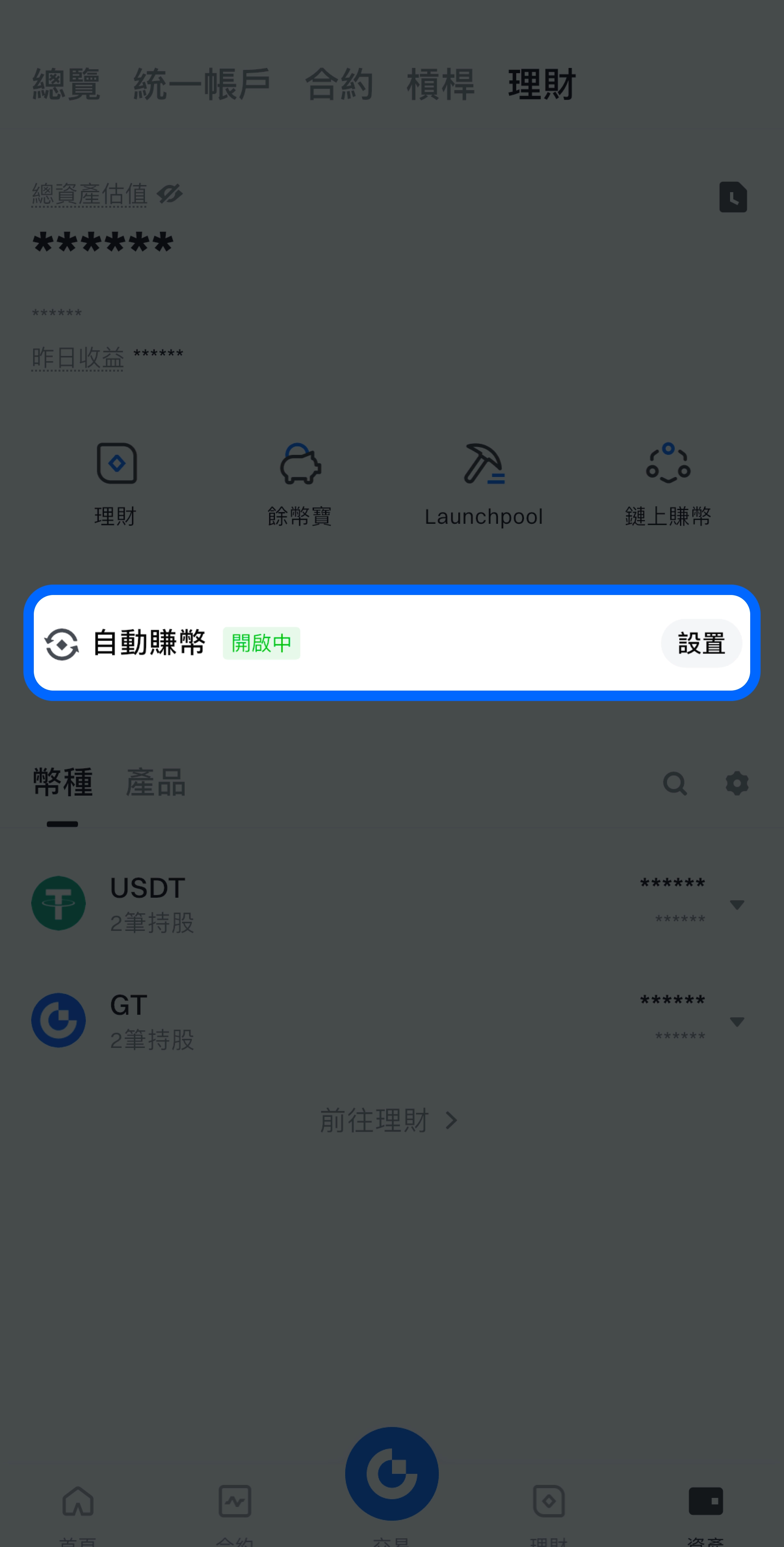Expand the USDT holdings row
Image resolution: width=784 pixels, height=1547 pixels.
pyautogui.click(x=737, y=905)
